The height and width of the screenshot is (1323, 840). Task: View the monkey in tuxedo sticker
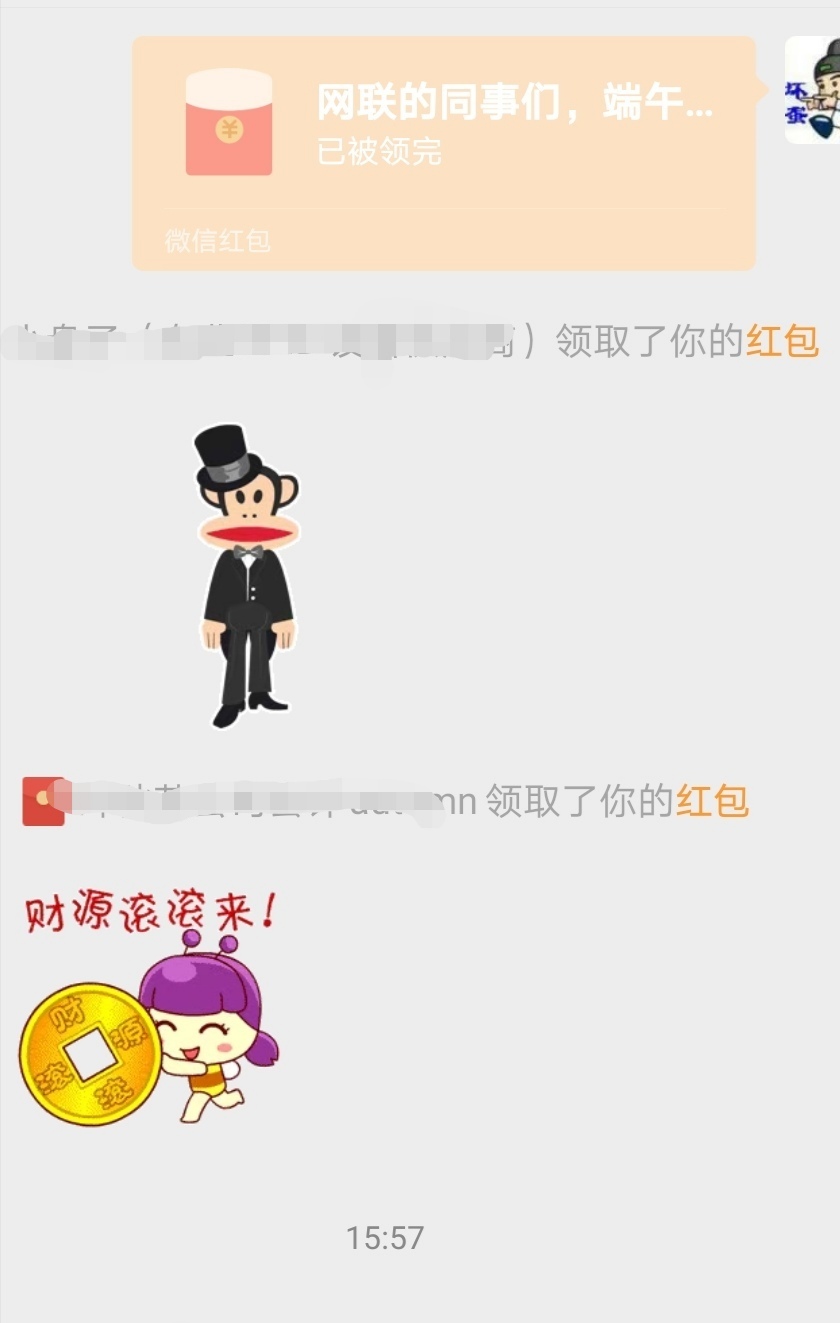click(x=246, y=576)
